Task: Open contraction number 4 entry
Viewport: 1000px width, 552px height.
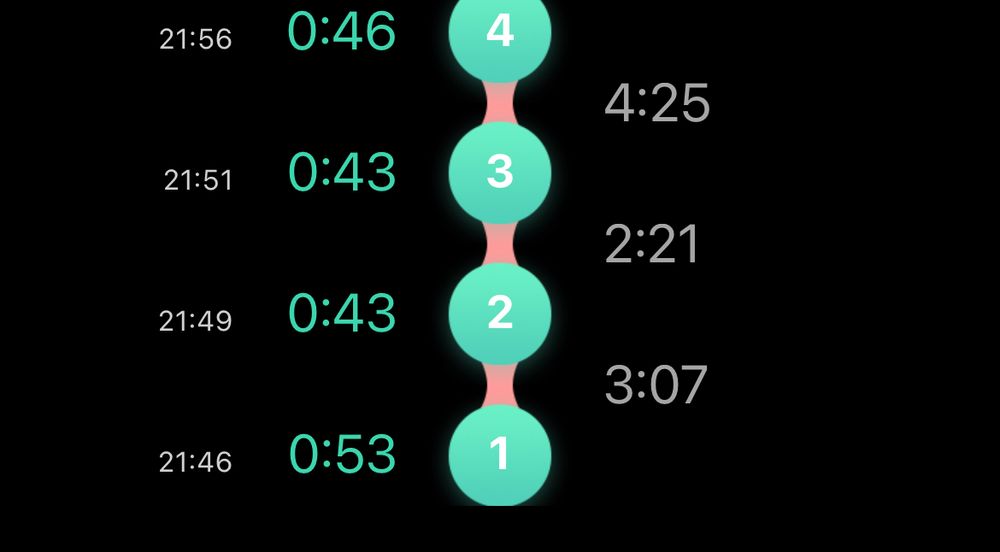Action: 499,32
